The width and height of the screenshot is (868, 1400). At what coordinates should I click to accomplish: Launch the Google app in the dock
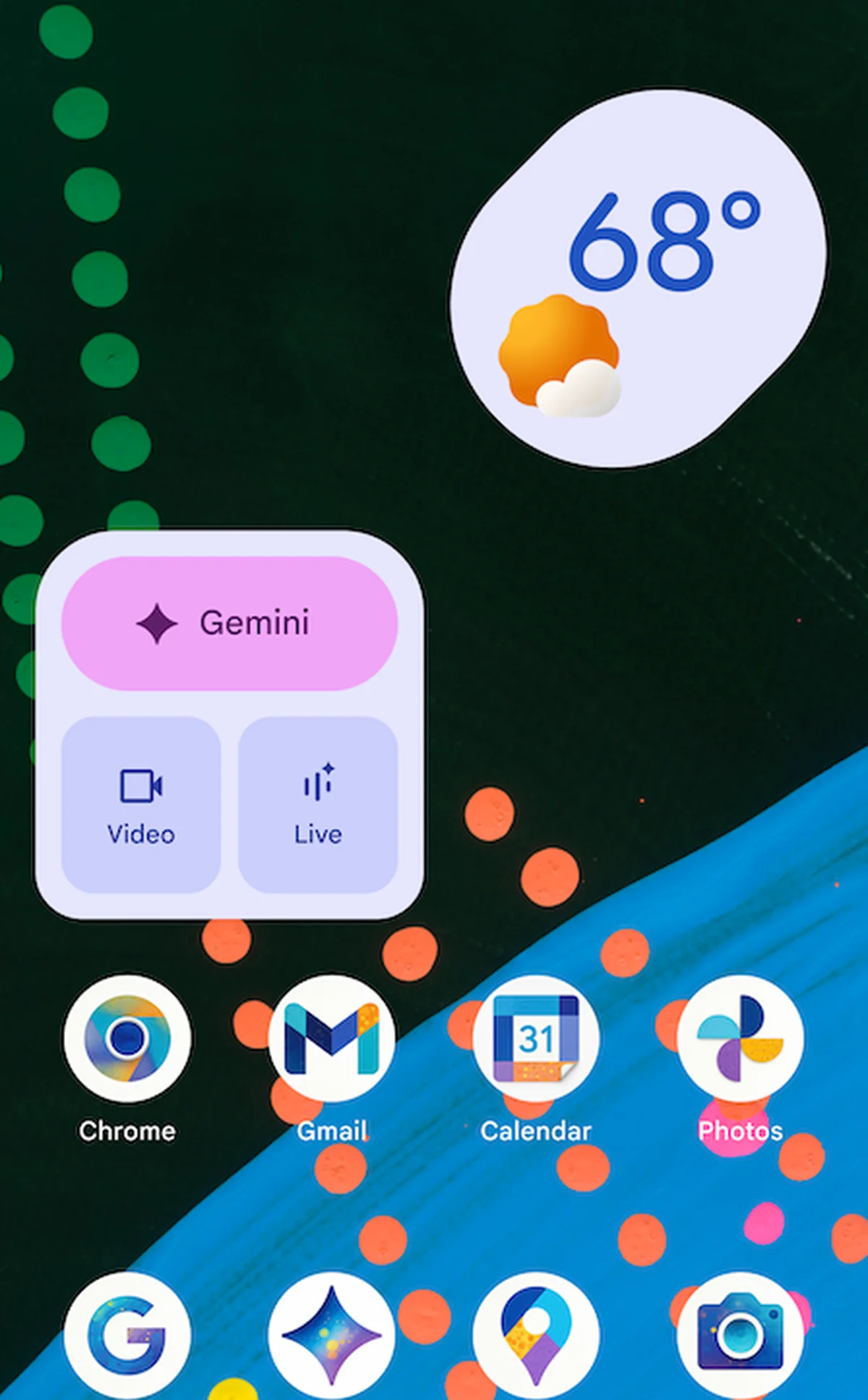point(127,1335)
